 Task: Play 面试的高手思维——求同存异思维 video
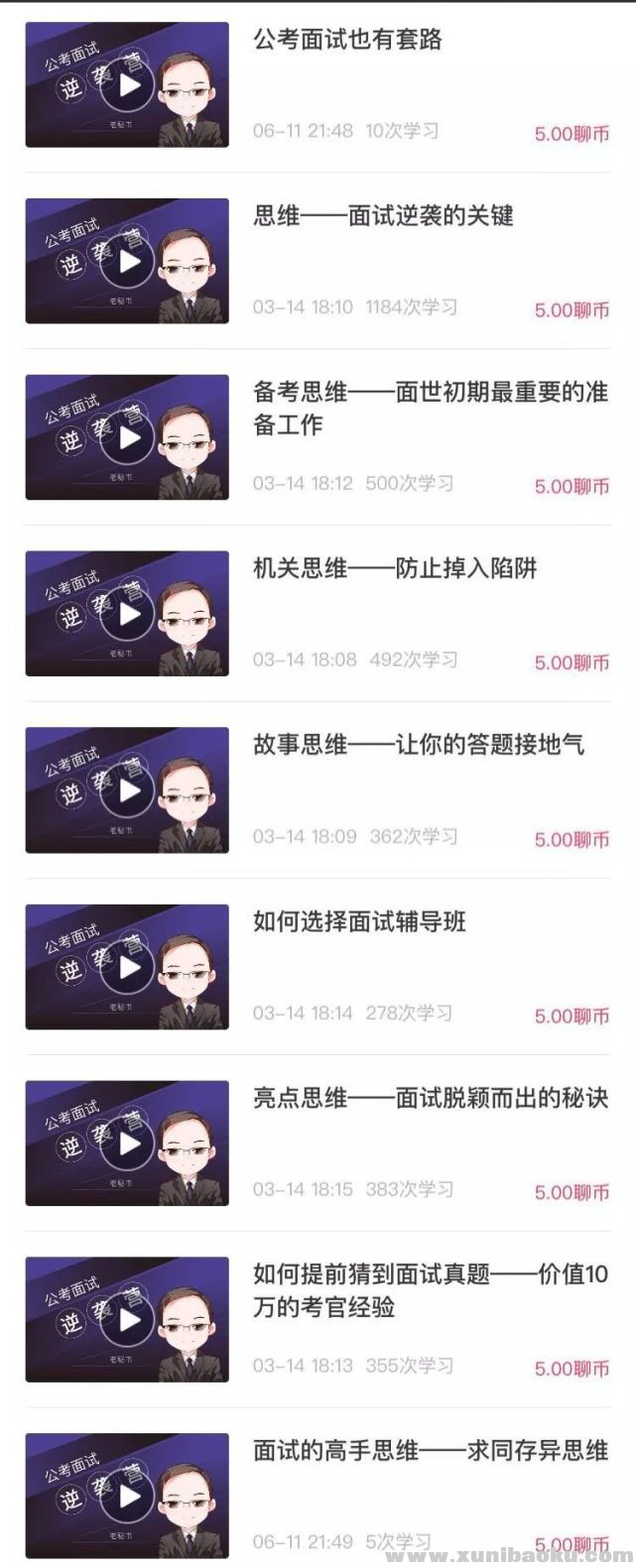click(x=128, y=1496)
